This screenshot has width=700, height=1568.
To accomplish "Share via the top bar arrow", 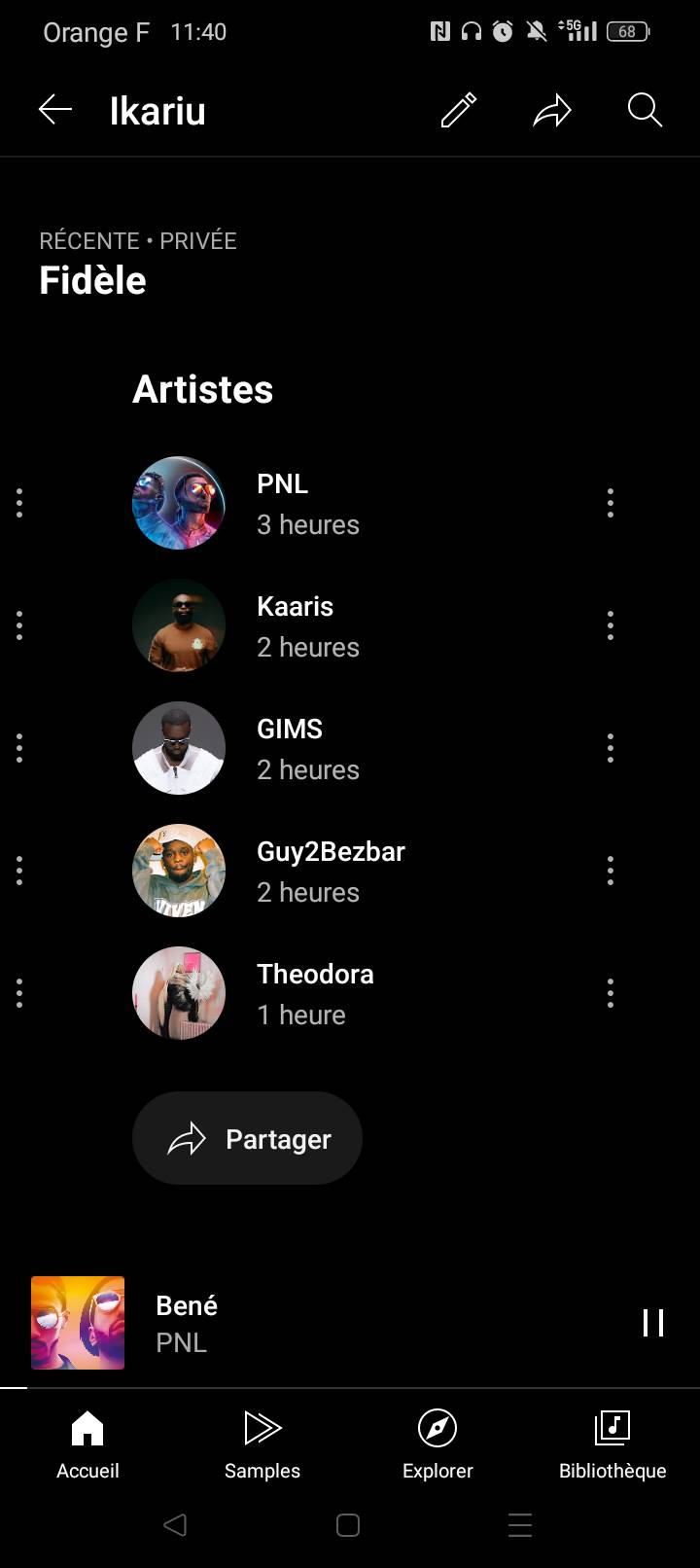I will (x=552, y=110).
